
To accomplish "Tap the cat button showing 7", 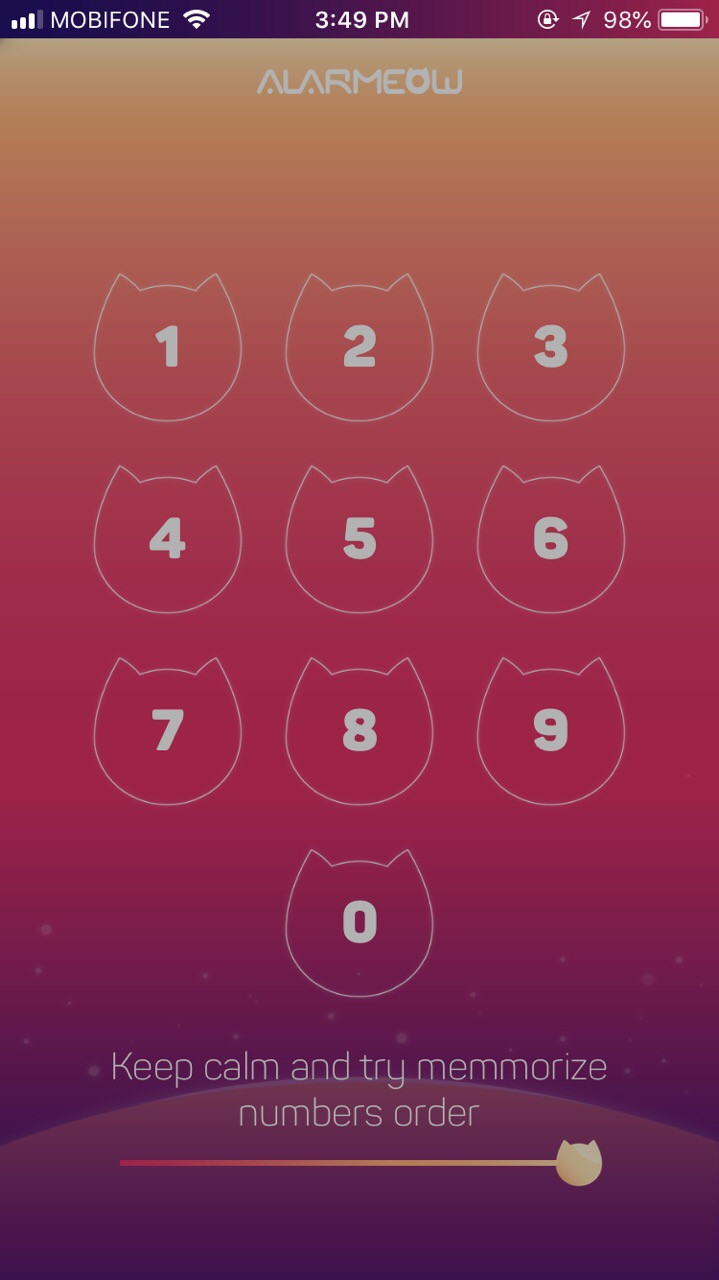I will coord(167,732).
